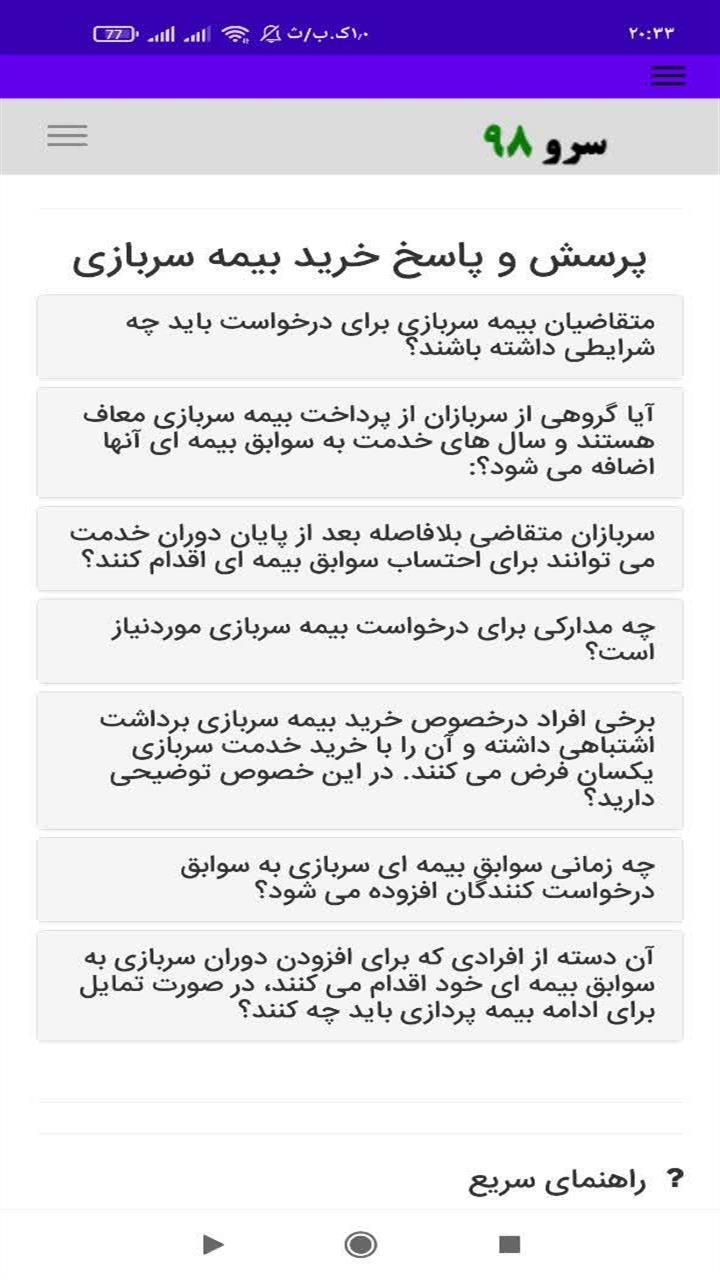Open the purple header hamburger menu
720x1280 pixels.
tap(668, 75)
